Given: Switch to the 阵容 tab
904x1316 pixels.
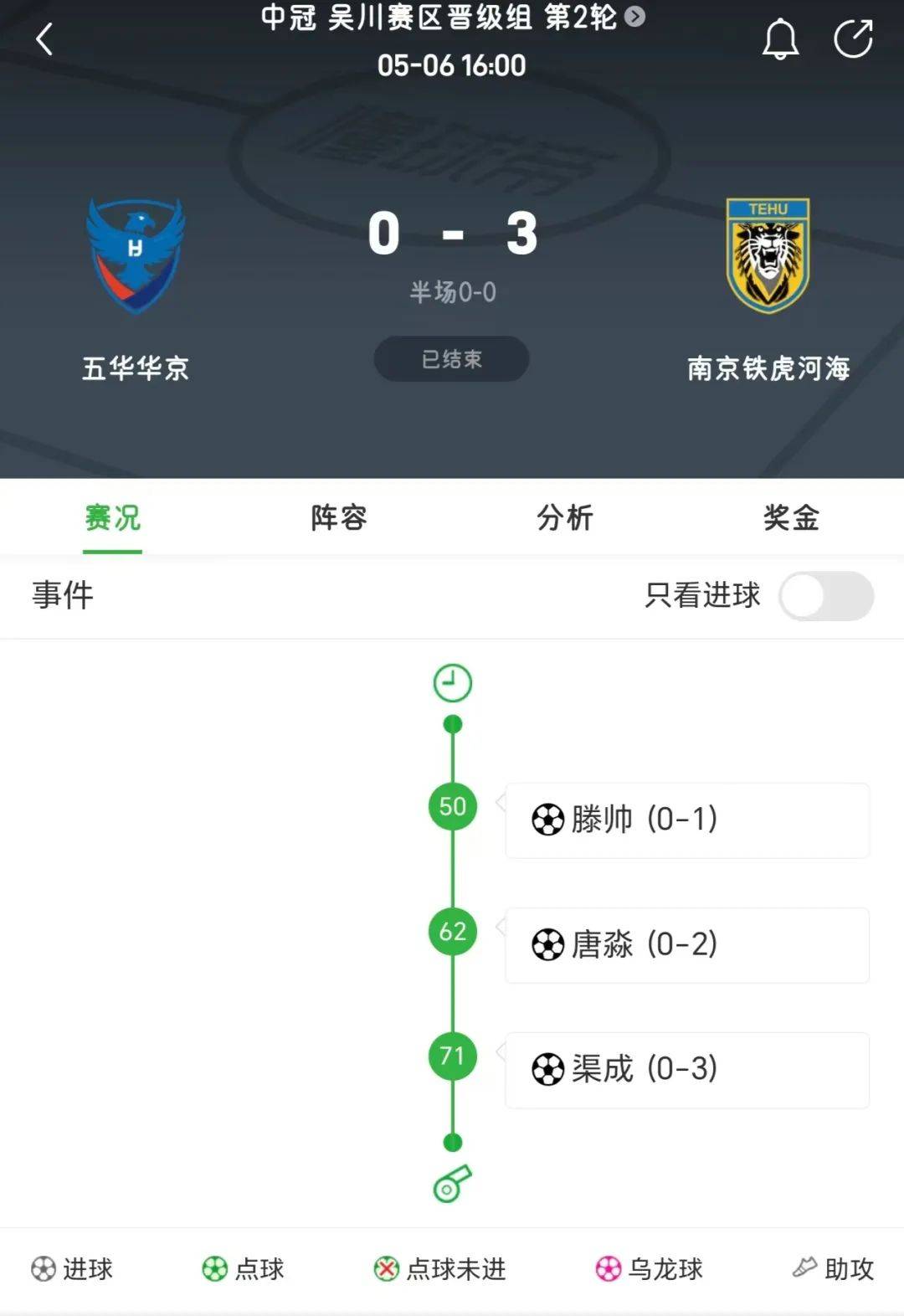Looking at the screenshot, I should pos(339,517).
